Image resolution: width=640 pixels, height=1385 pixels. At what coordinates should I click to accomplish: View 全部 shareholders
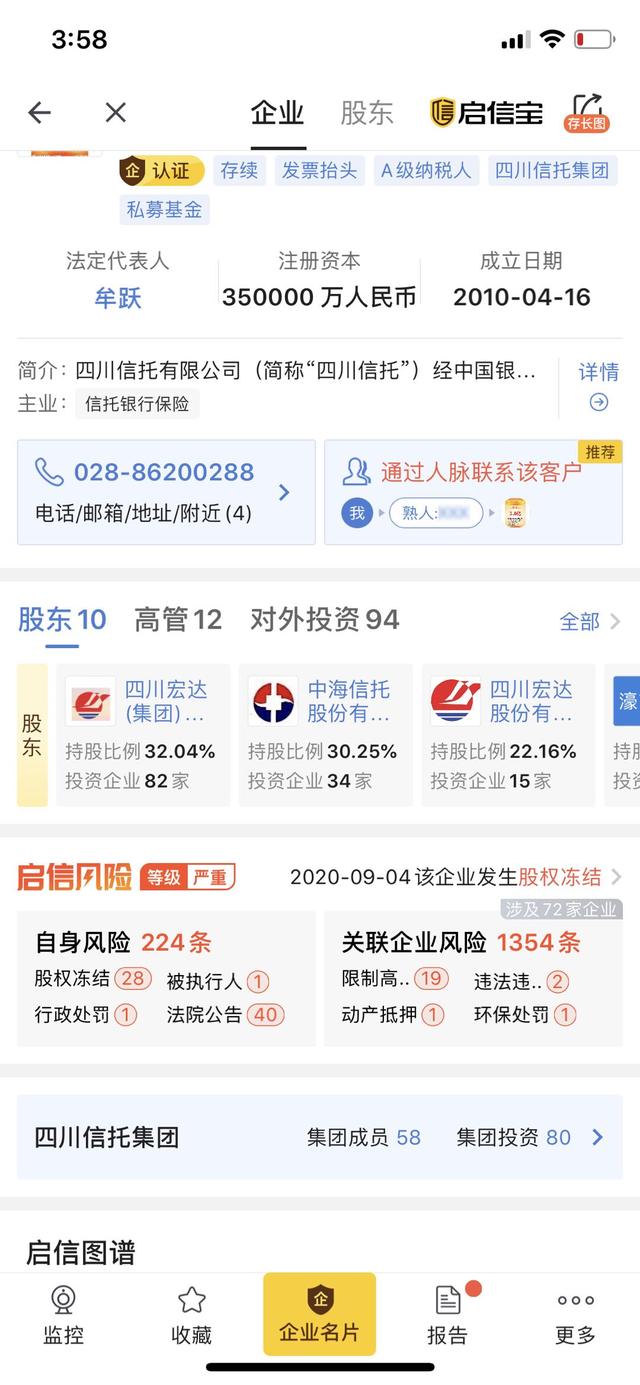[589, 622]
